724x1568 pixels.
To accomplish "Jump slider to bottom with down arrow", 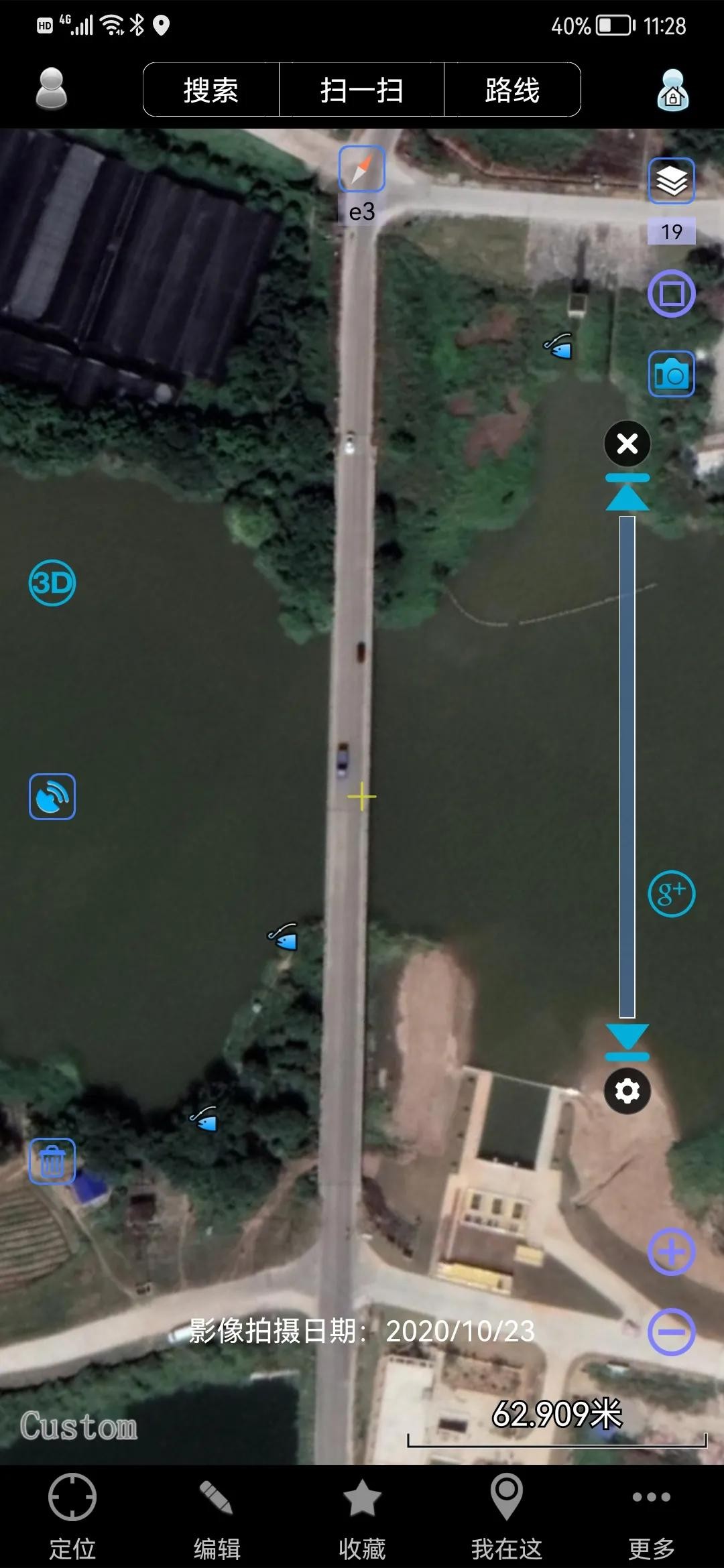I will click(x=627, y=1041).
